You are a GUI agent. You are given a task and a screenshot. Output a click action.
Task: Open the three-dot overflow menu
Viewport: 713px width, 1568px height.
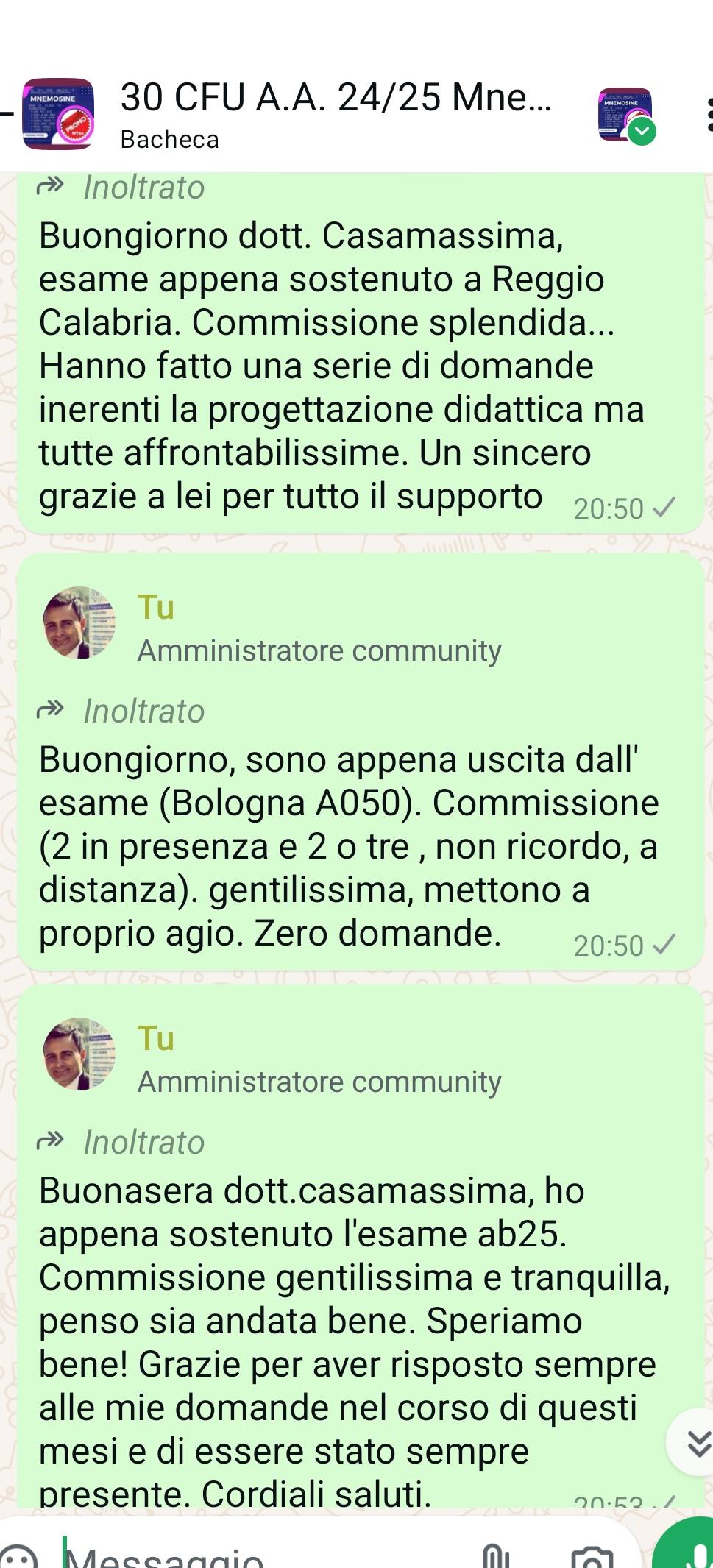(709, 115)
